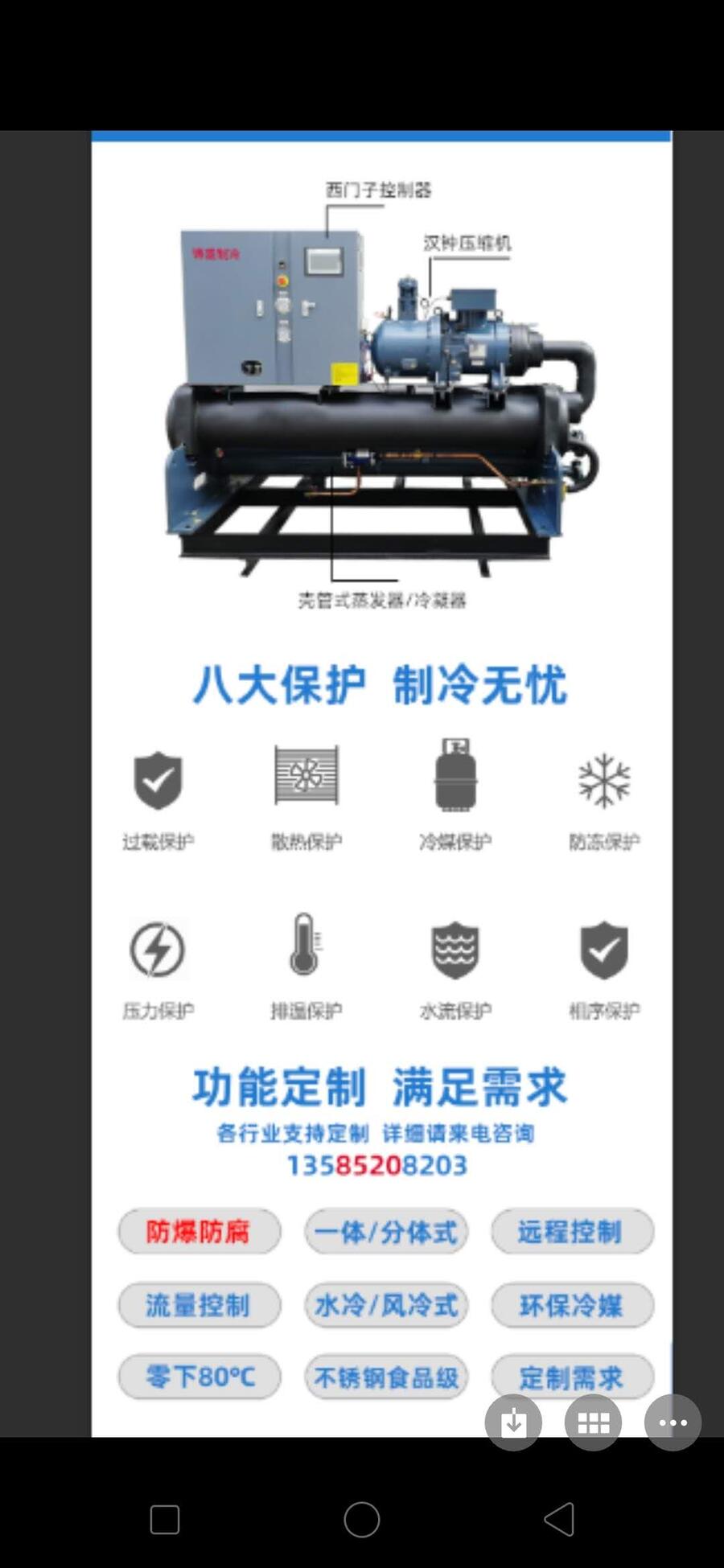Return to the home screen

click(x=362, y=1519)
